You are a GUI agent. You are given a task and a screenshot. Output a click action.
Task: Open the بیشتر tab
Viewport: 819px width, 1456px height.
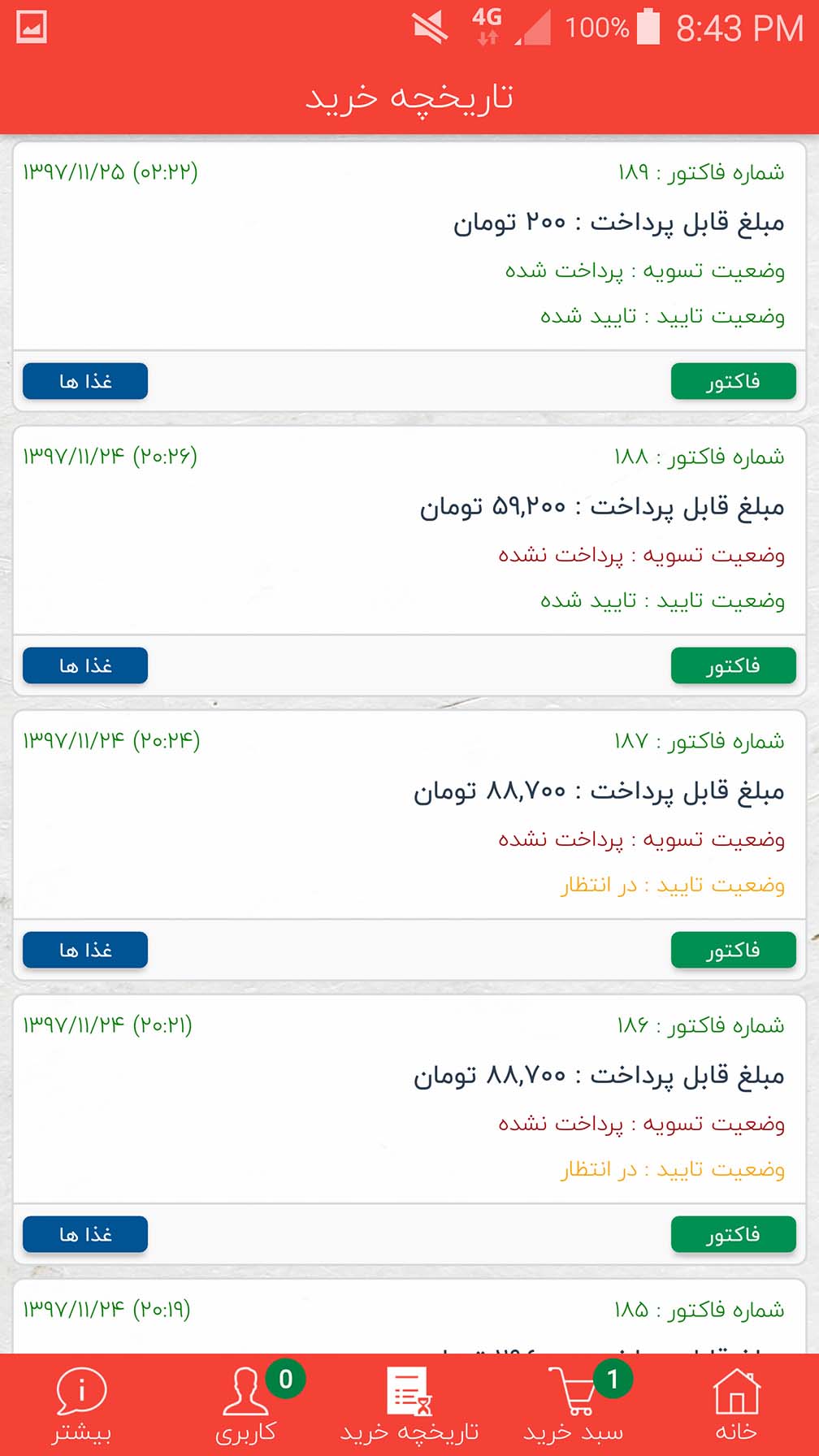[81, 1406]
